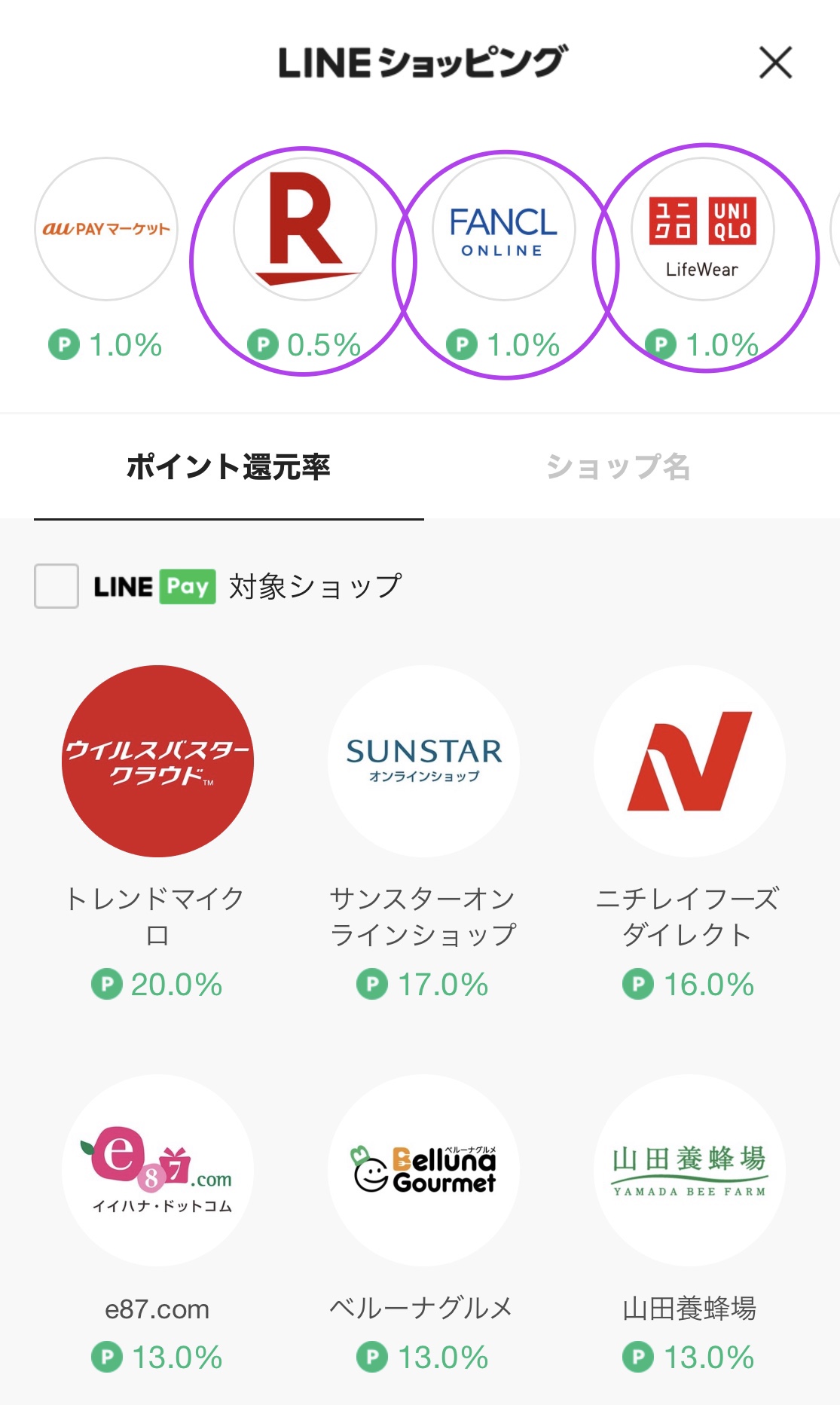Switch to the ポイント還元率 tab
Viewport: 840px width, 1405px height.
point(228,467)
